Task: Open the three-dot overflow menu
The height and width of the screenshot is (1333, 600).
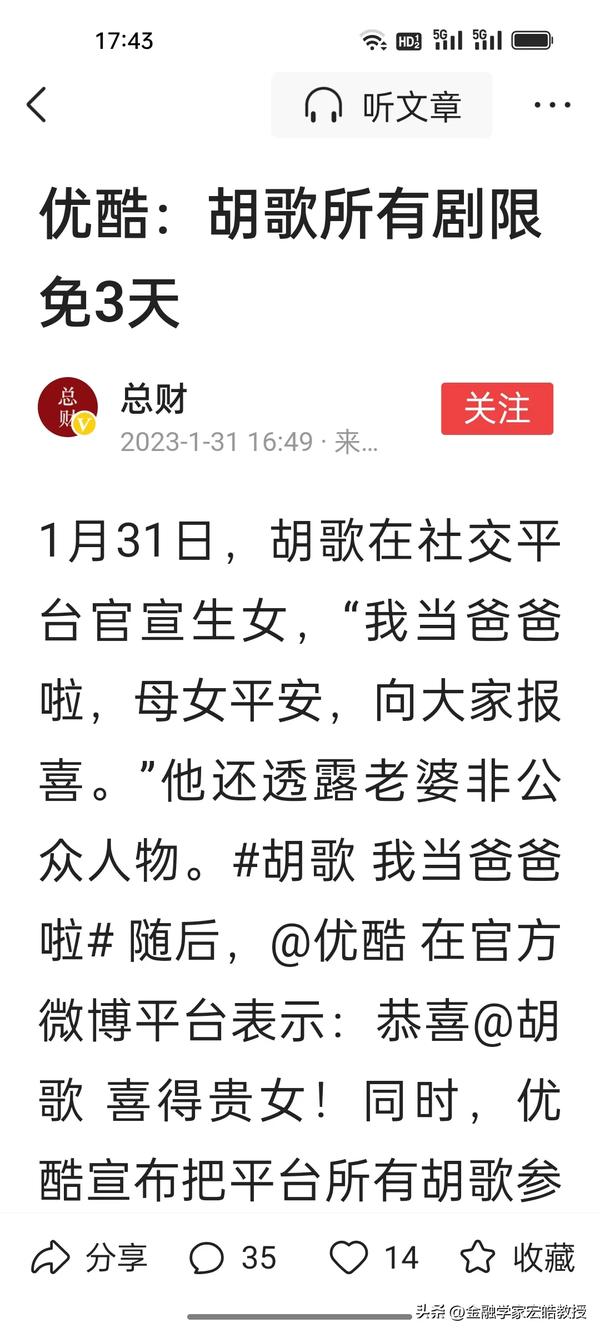Action: click(x=552, y=105)
